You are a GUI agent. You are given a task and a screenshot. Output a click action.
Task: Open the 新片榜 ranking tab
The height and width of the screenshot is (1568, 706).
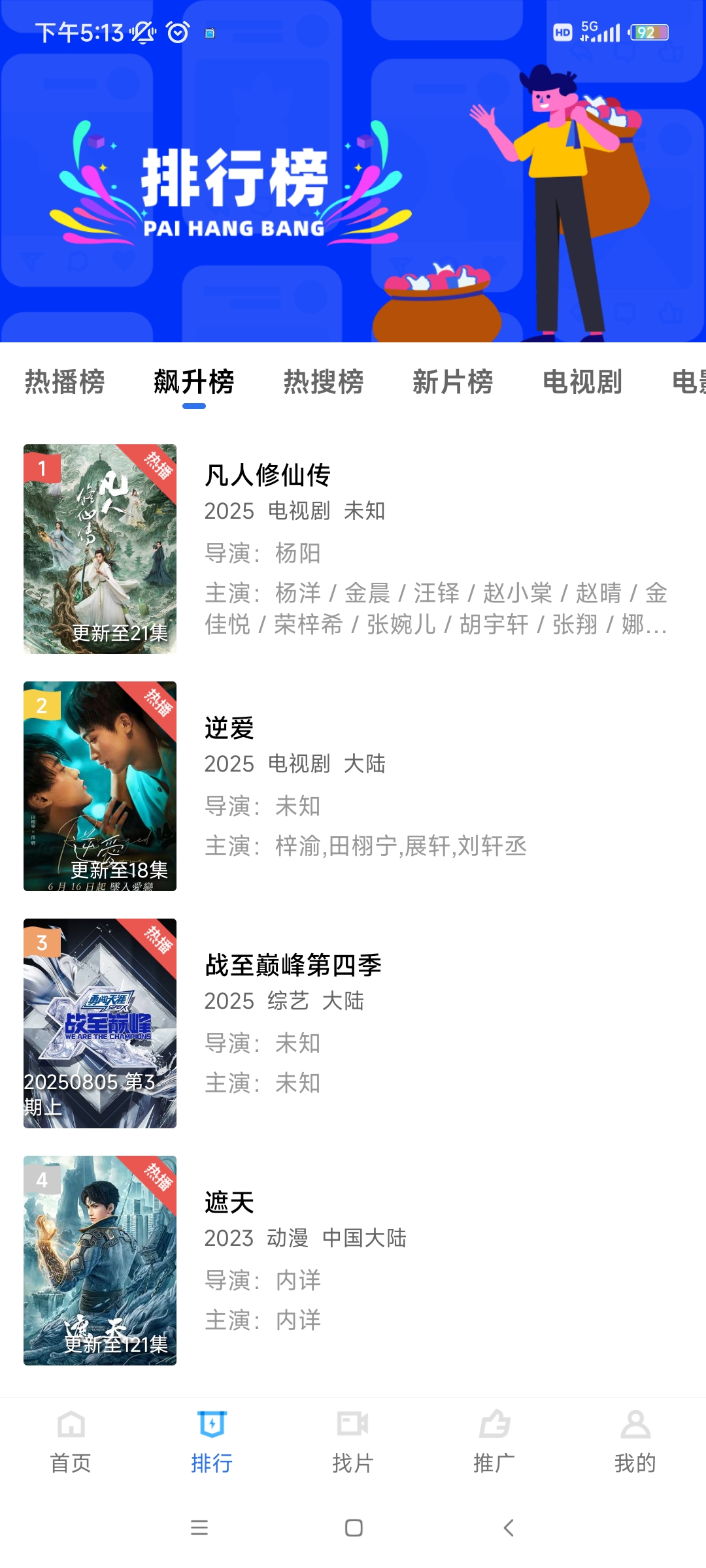pyautogui.click(x=452, y=382)
